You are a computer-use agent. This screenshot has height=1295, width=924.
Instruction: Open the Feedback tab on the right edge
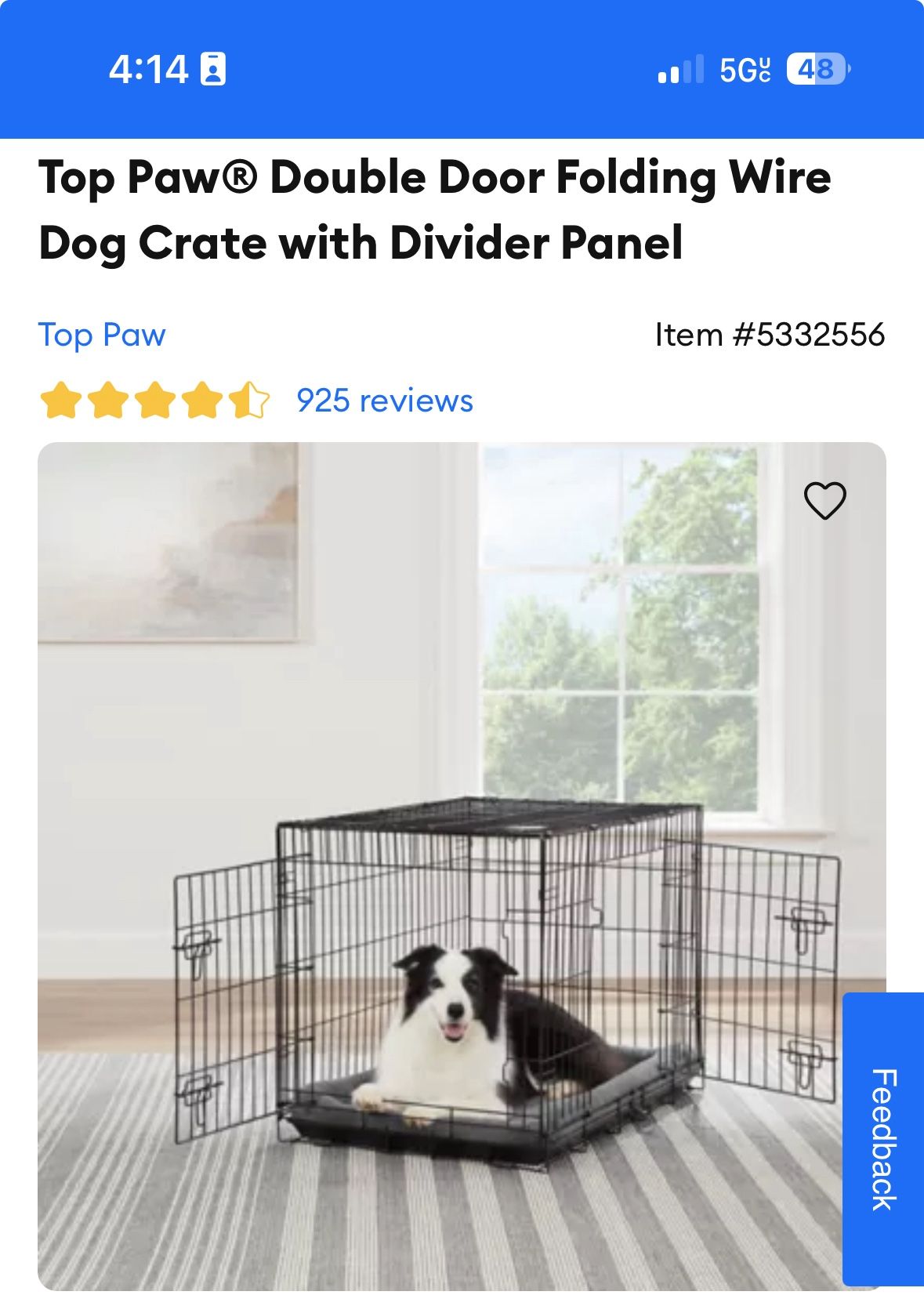pyautogui.click(x=882, y=1136)
